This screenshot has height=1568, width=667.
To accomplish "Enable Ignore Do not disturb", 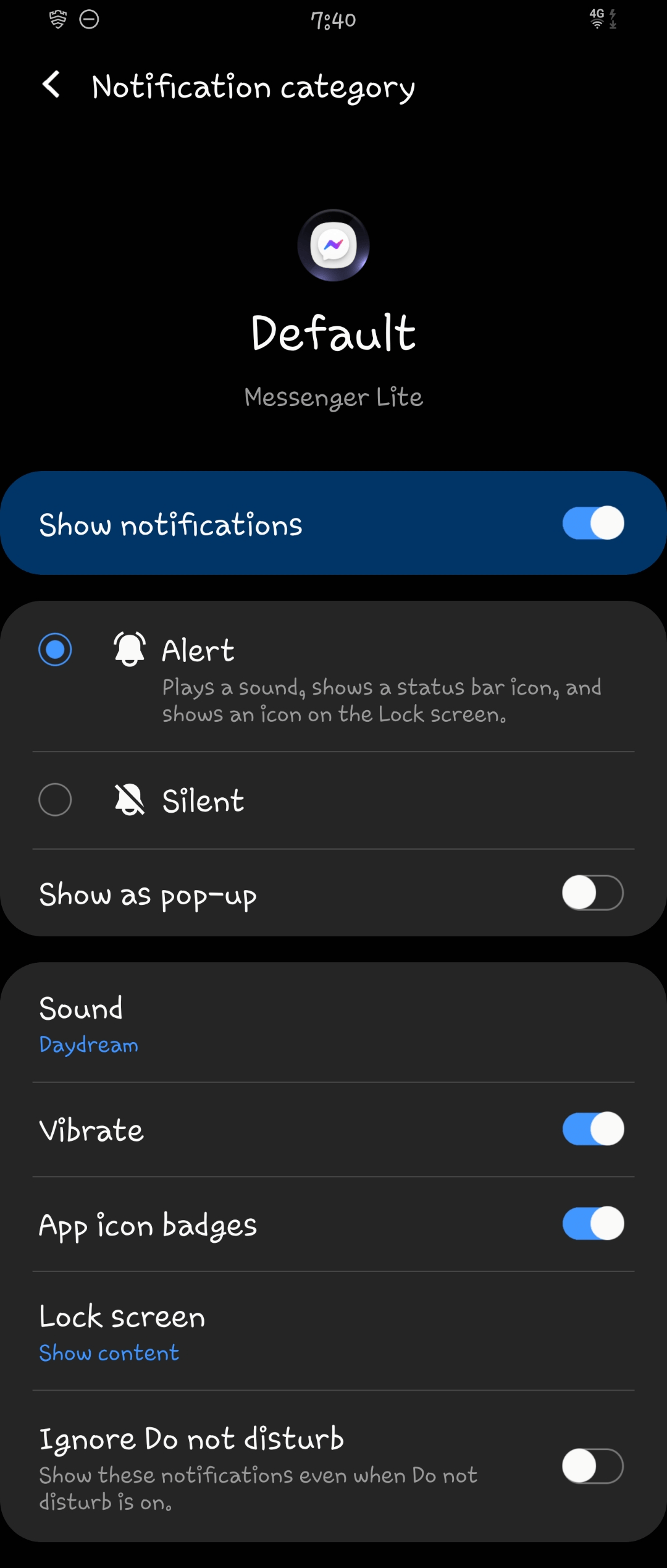I will click(592, 1466).
